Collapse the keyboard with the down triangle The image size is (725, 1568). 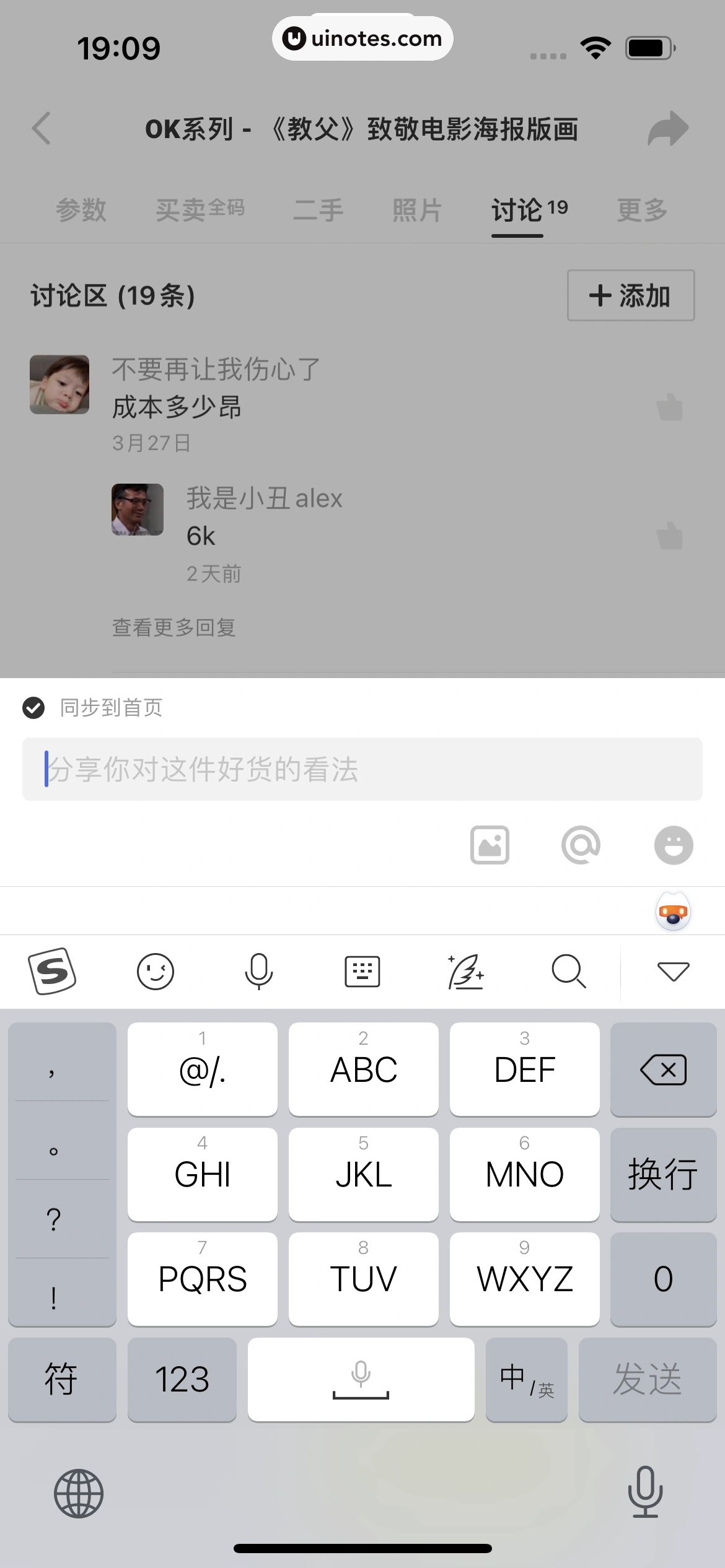tap(673, 971)
